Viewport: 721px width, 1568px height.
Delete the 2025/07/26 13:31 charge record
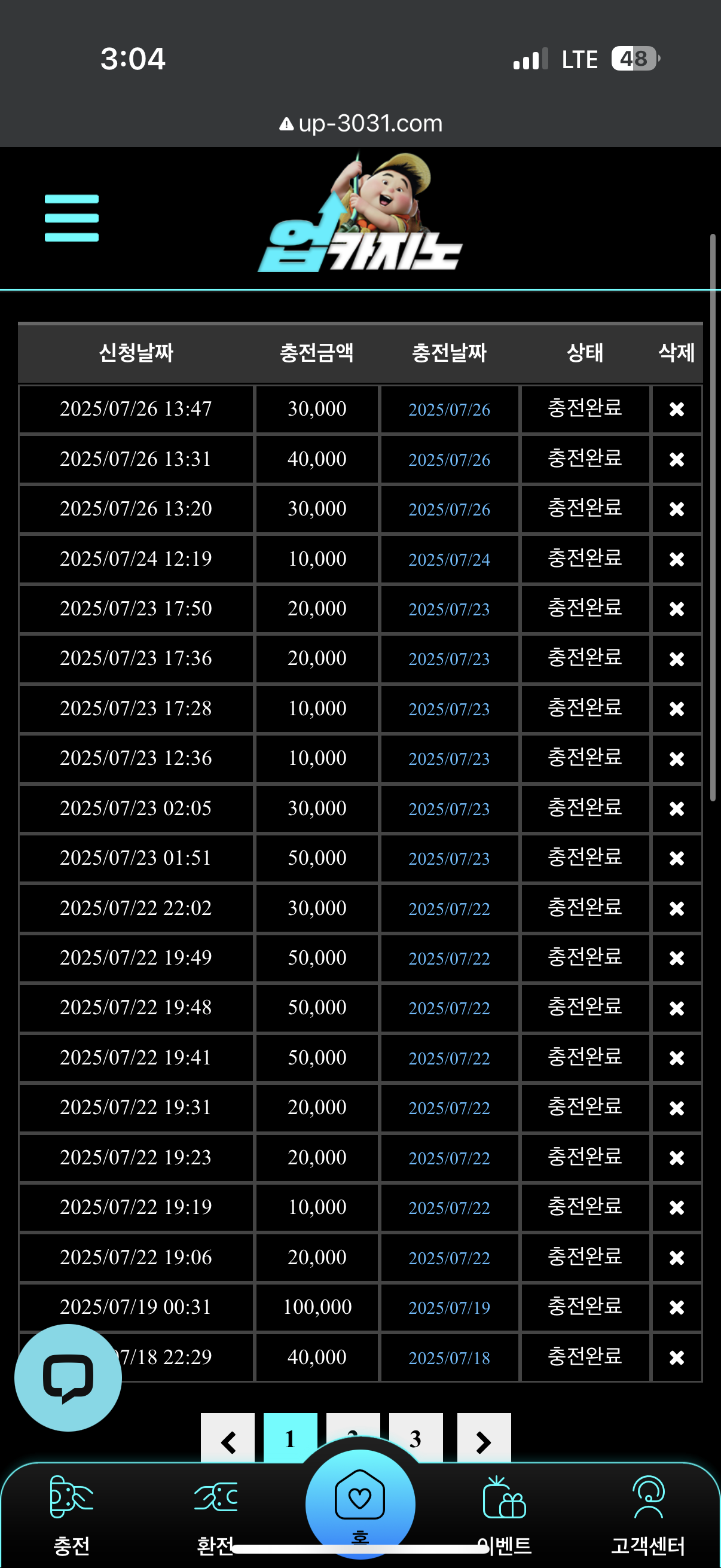(x=677, y=459)
